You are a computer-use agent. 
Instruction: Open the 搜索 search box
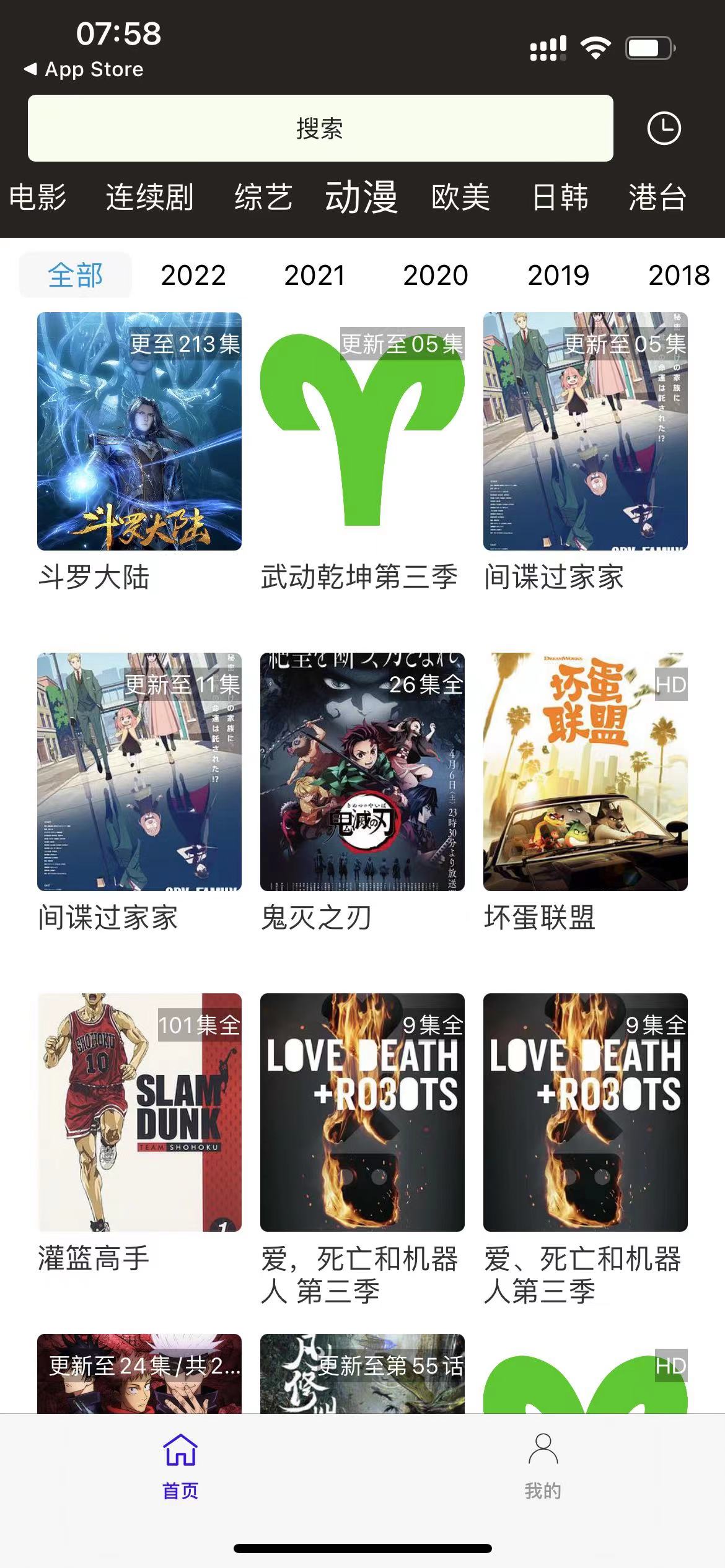(320, 128)
